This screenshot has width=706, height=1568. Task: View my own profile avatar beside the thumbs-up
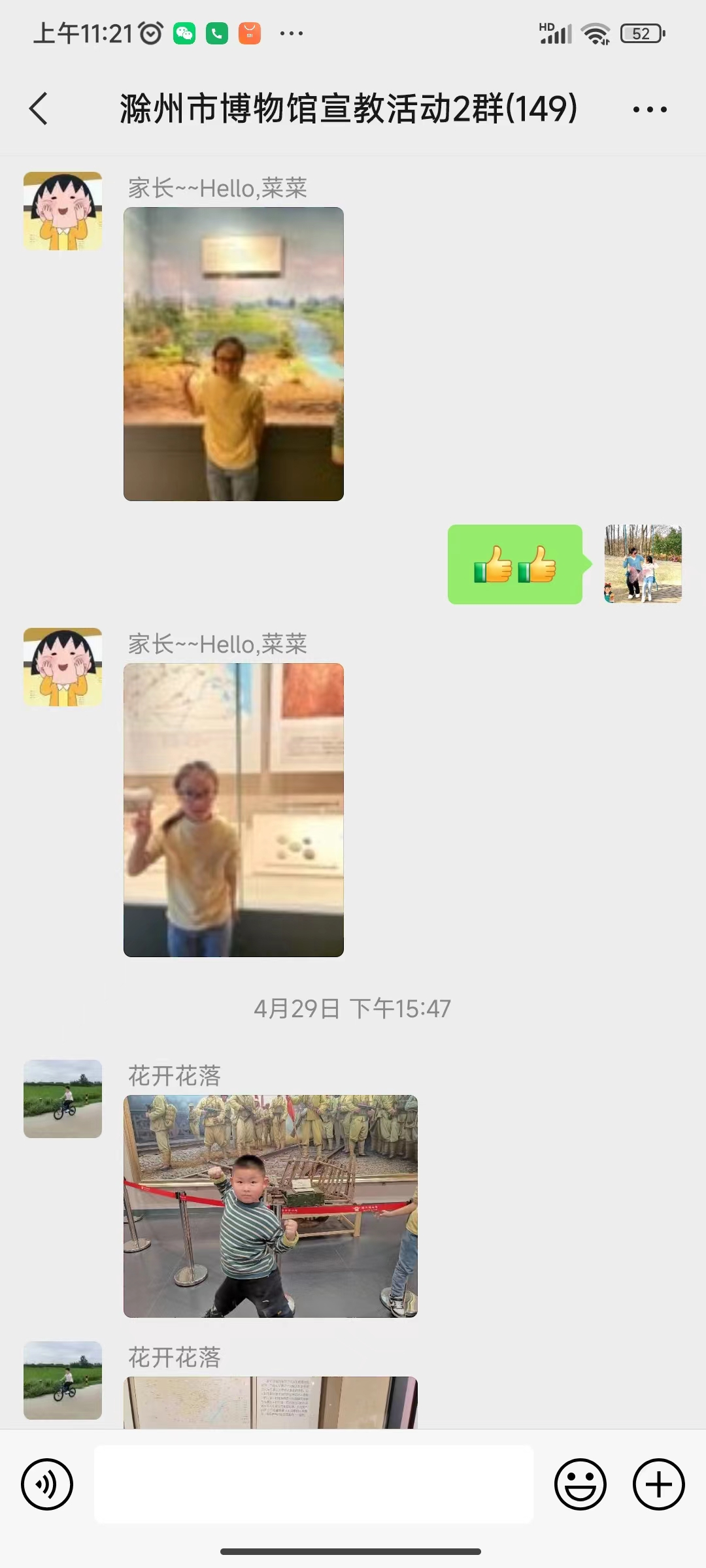coord(643,564)
